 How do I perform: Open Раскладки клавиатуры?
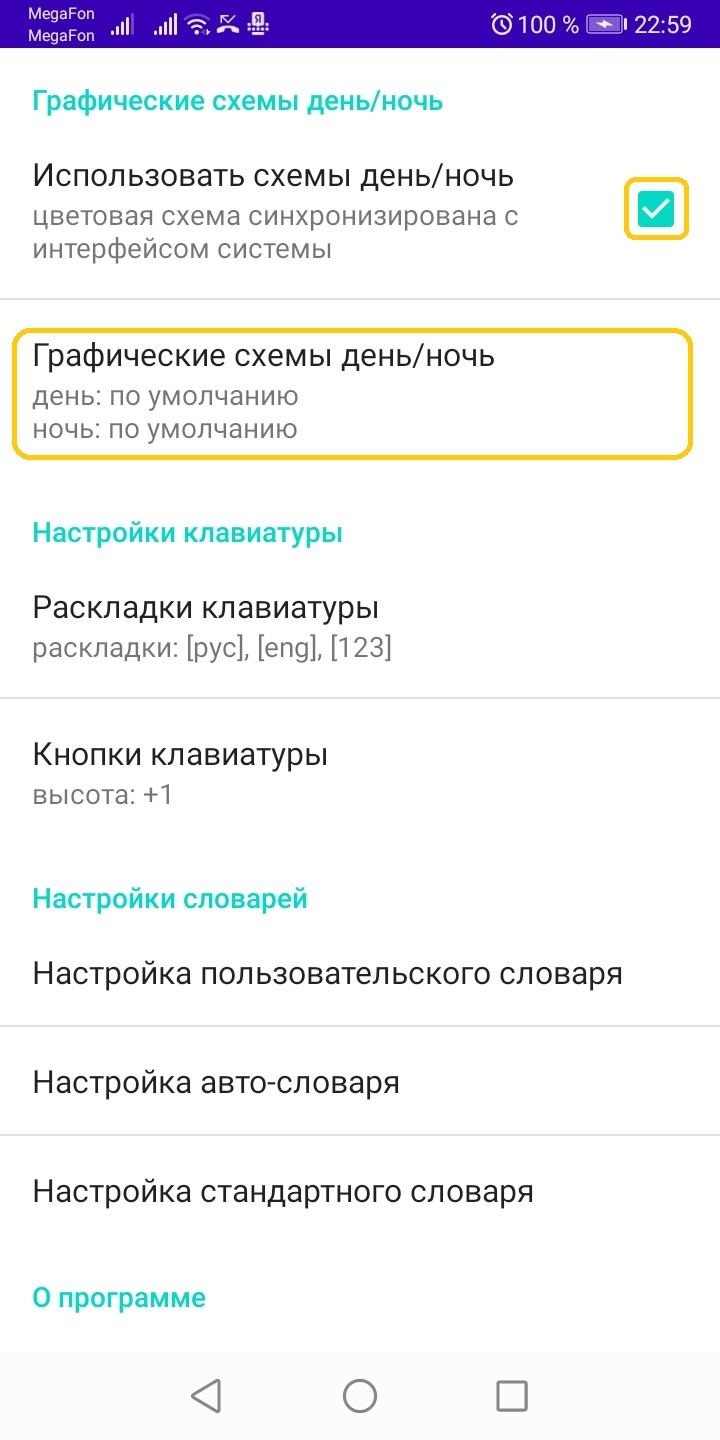click(x=360, y=627)
